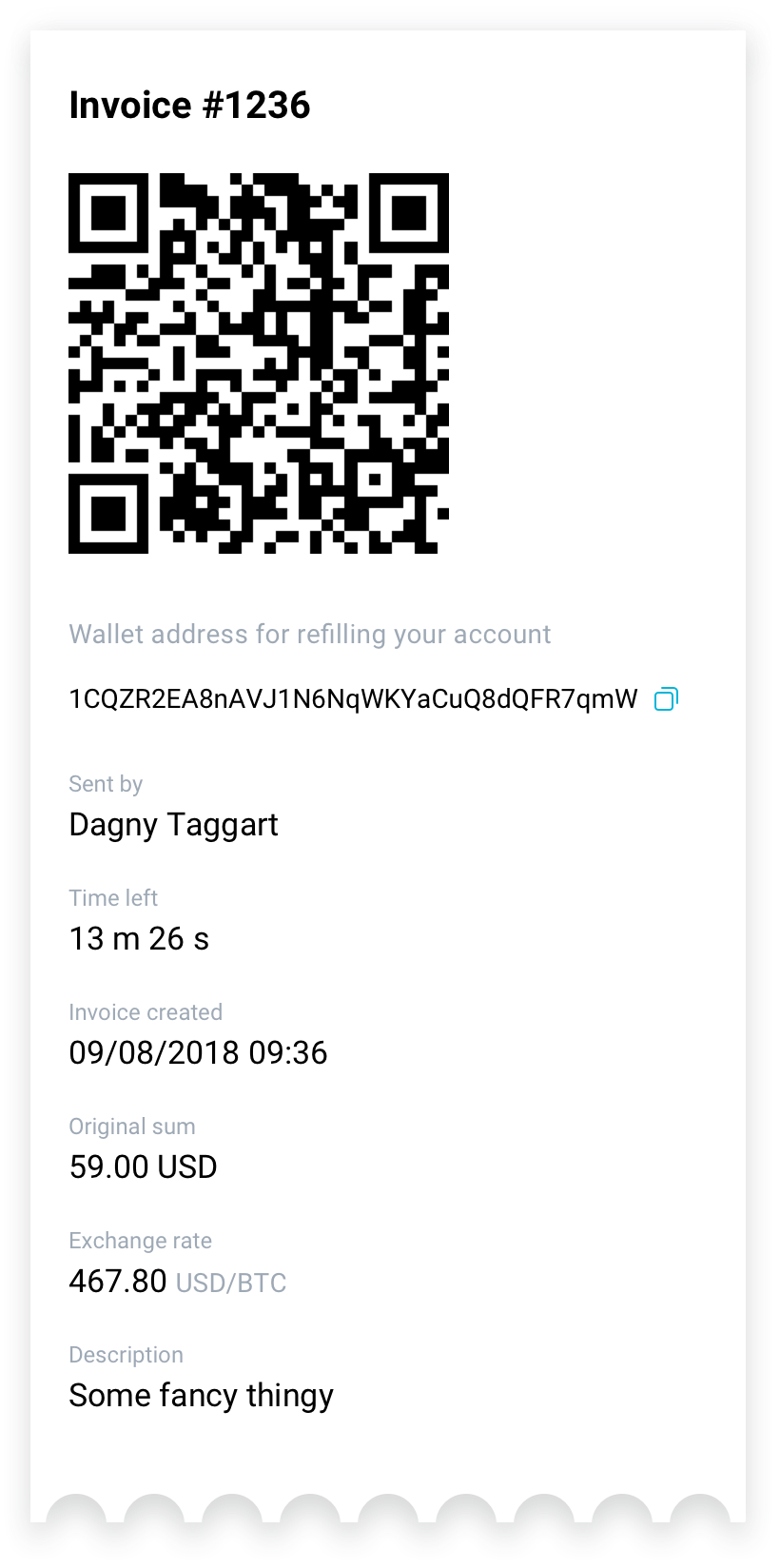The height and width of the screenshot is (1568, 780).
Task: Copy the wallet address
Action: click(x=666, y=699)
